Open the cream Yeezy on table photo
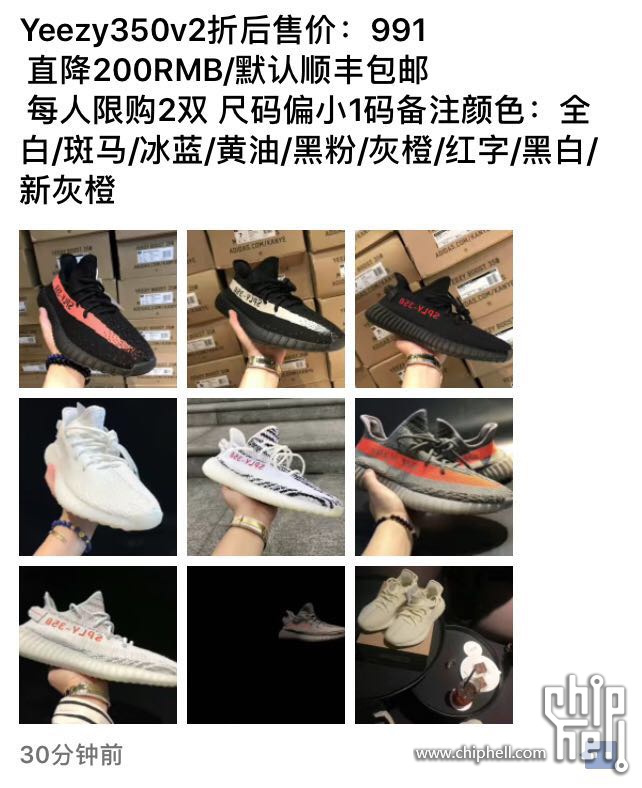Screen dimensions: 642x788 [x=434, y=645]
